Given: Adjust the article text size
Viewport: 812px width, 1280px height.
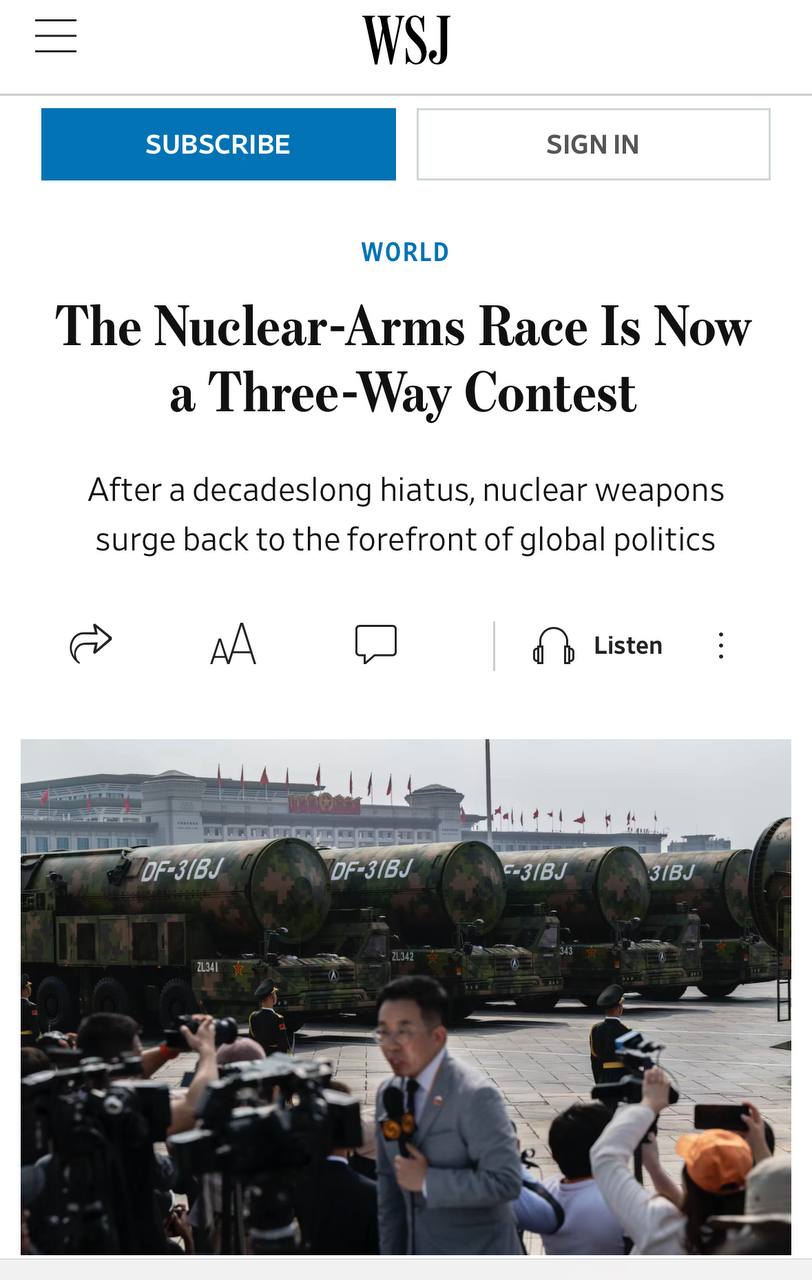Looking at the screenshot, I should pyautogui.click(x=233, y=645).
